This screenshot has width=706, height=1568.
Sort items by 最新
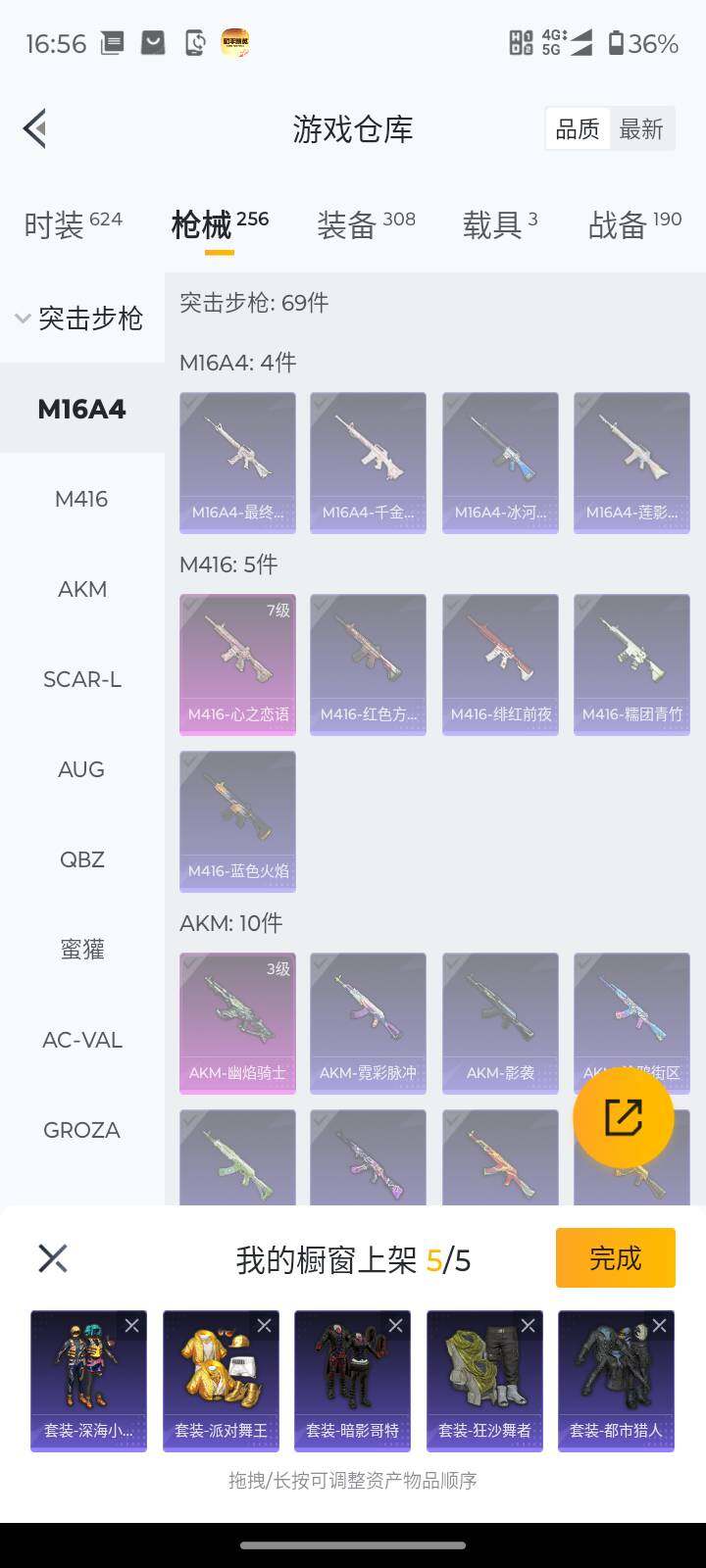click(x=641, y=129)
